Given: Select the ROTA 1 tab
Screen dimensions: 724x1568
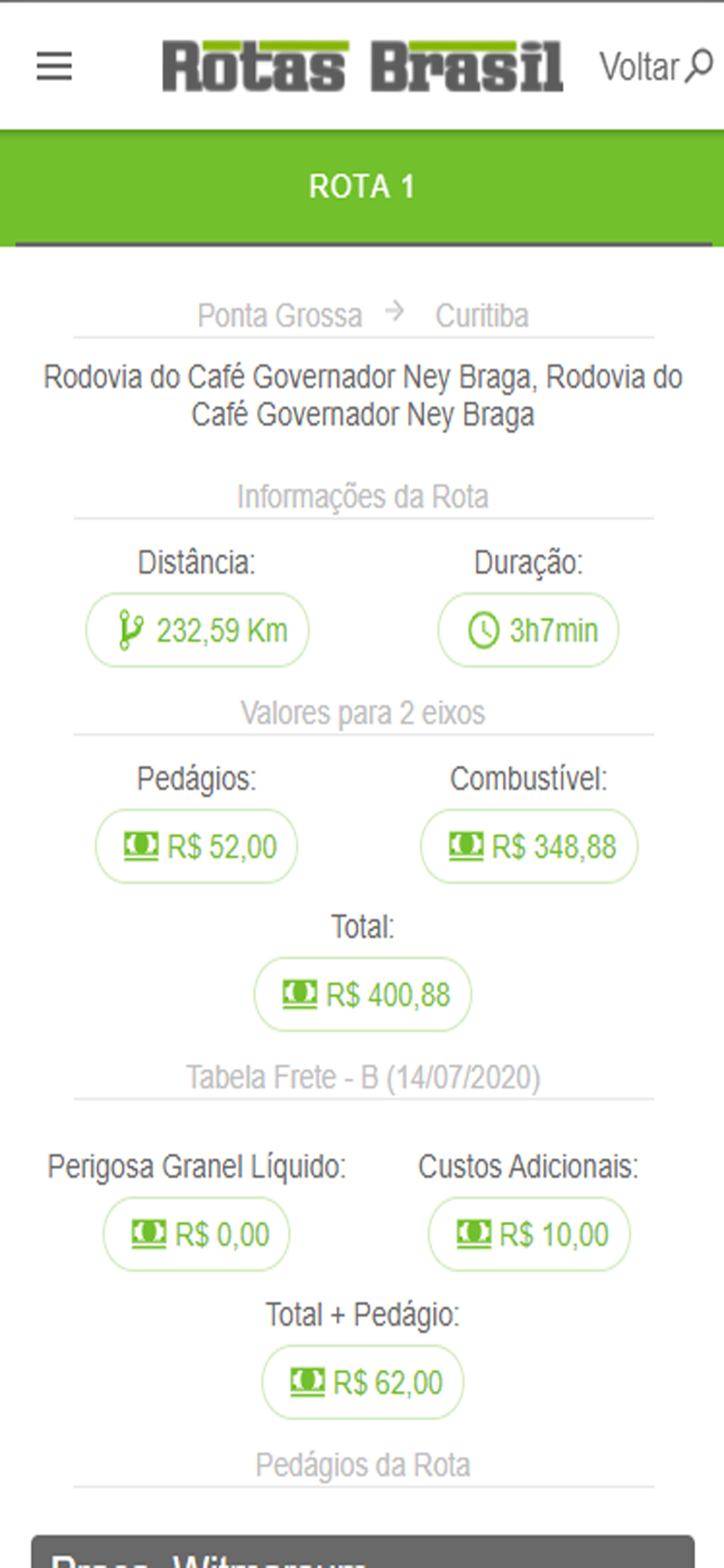Looking at the screenshot, I should tap(362, 187).
